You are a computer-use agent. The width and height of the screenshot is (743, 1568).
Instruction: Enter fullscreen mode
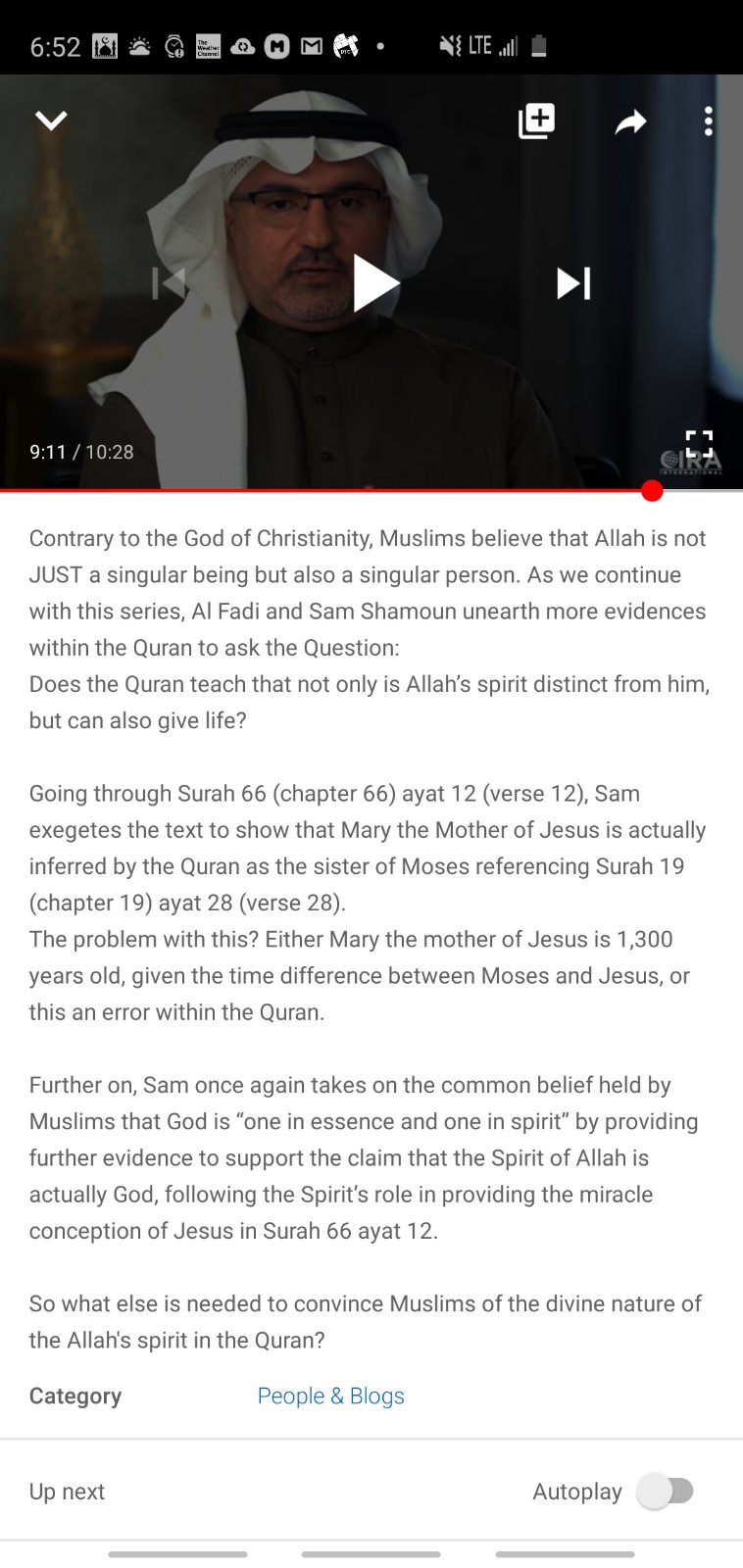click(x=698, y=443)
